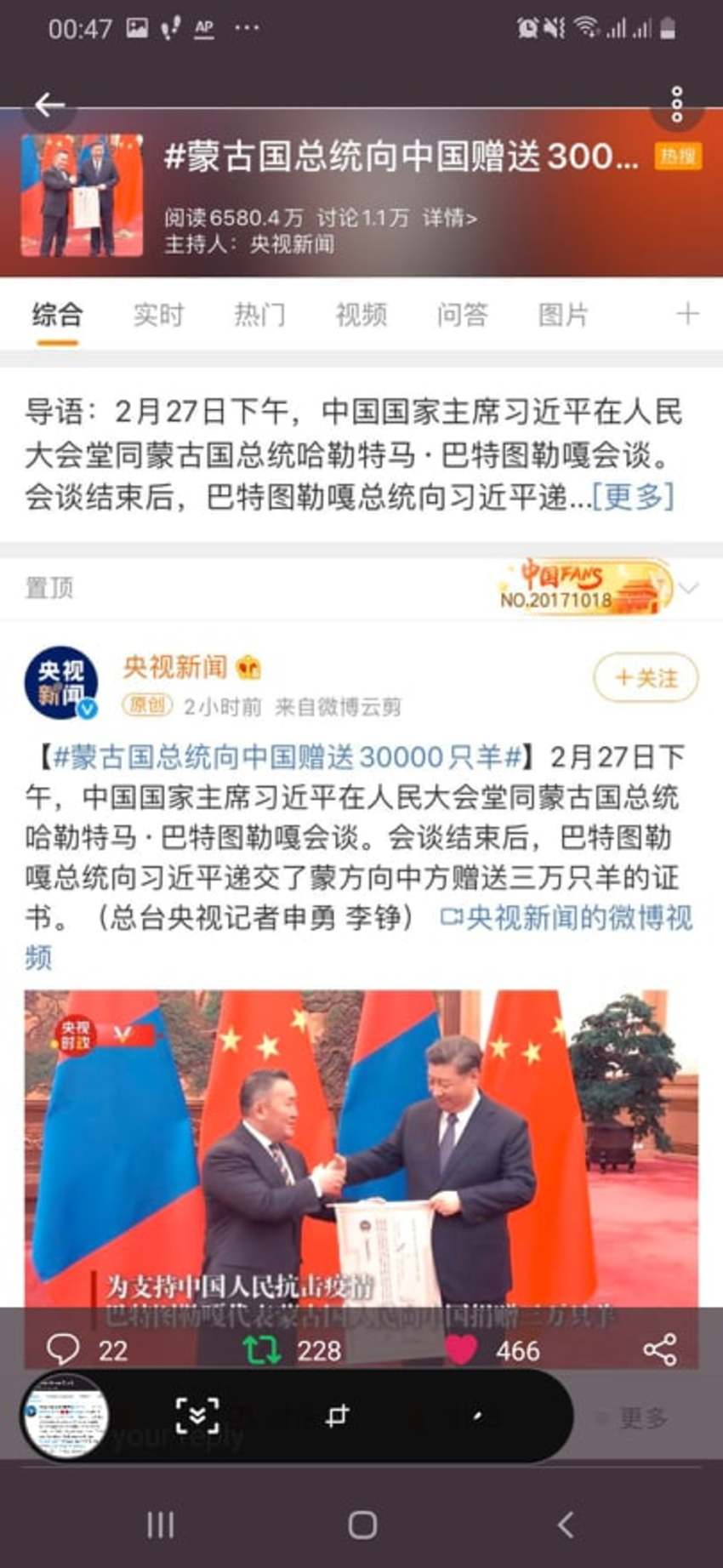The image size is (723, 1568).
Task: Open the three-dot overflow menu
Action: (676, 105)
